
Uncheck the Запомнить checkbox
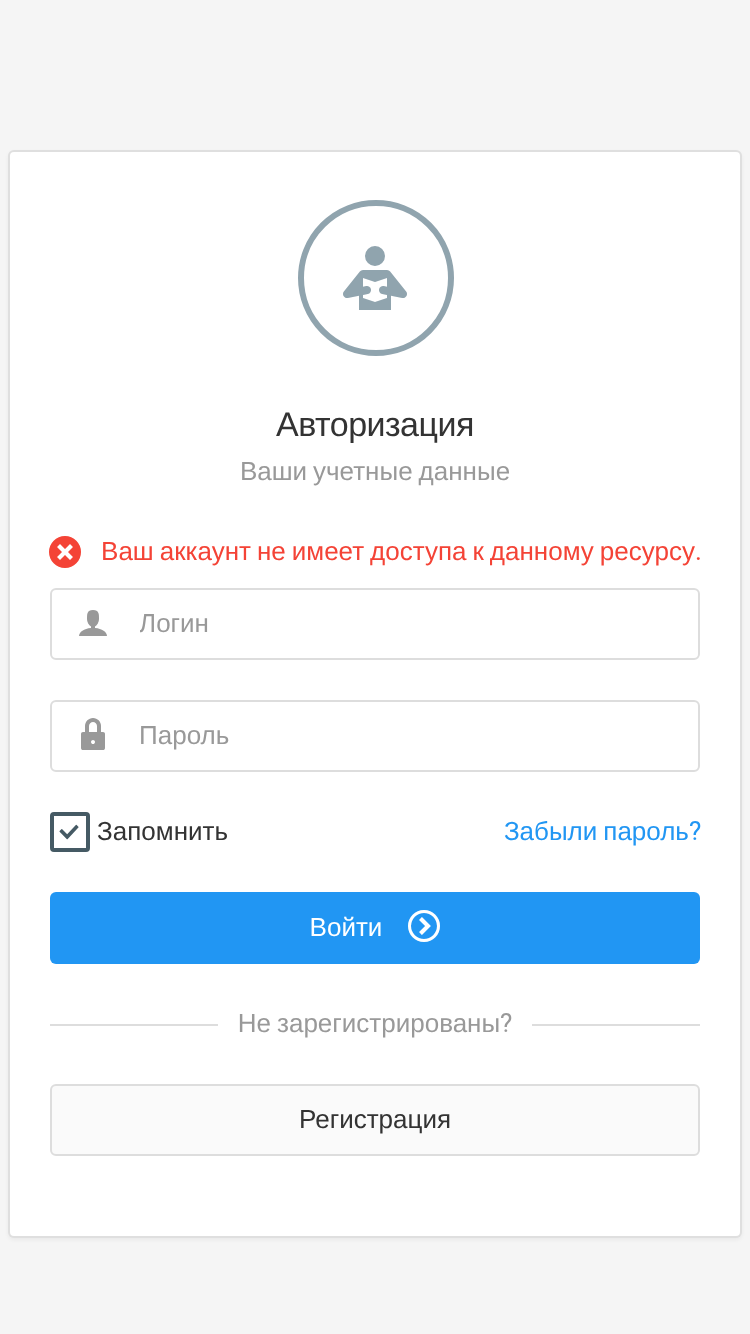point(70,832)
